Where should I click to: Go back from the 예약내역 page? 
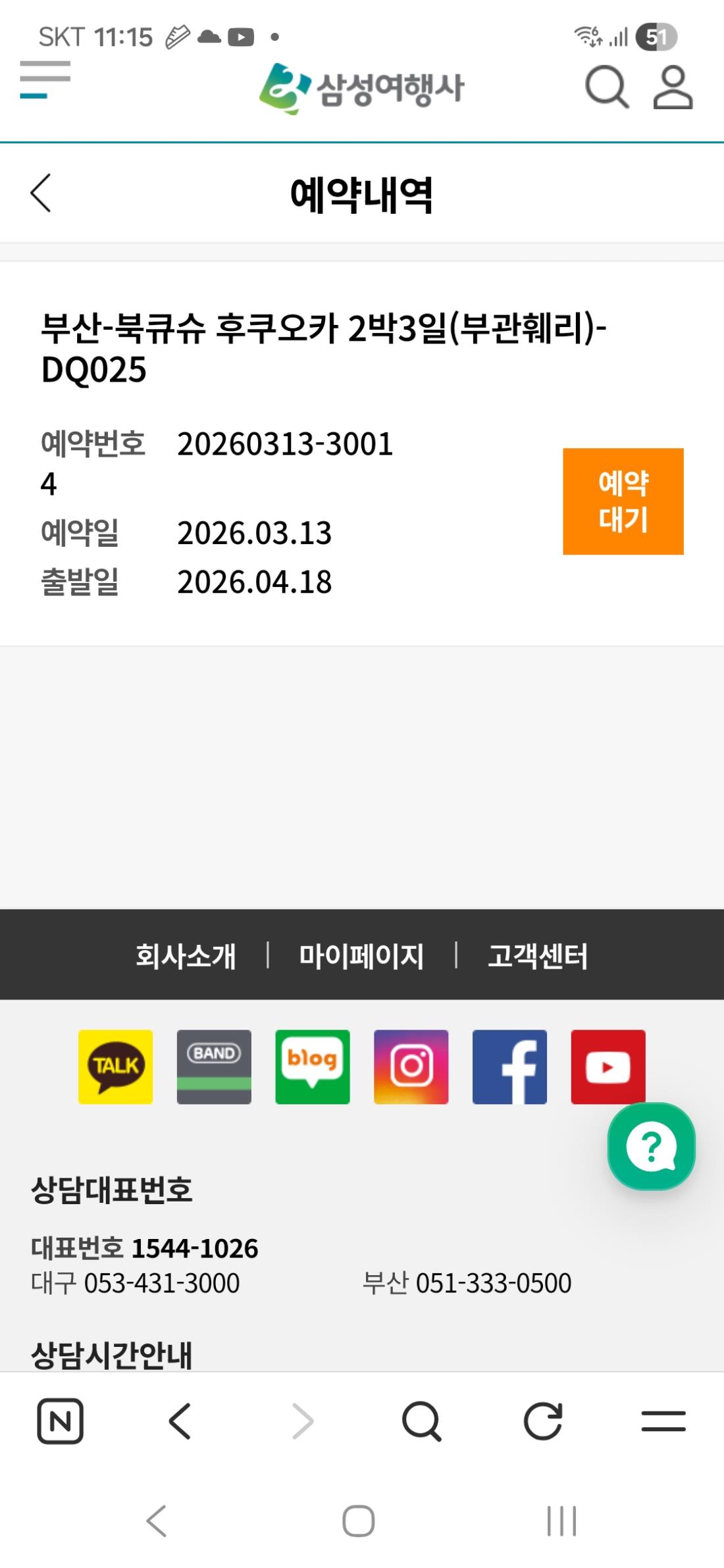click(41, 193)
